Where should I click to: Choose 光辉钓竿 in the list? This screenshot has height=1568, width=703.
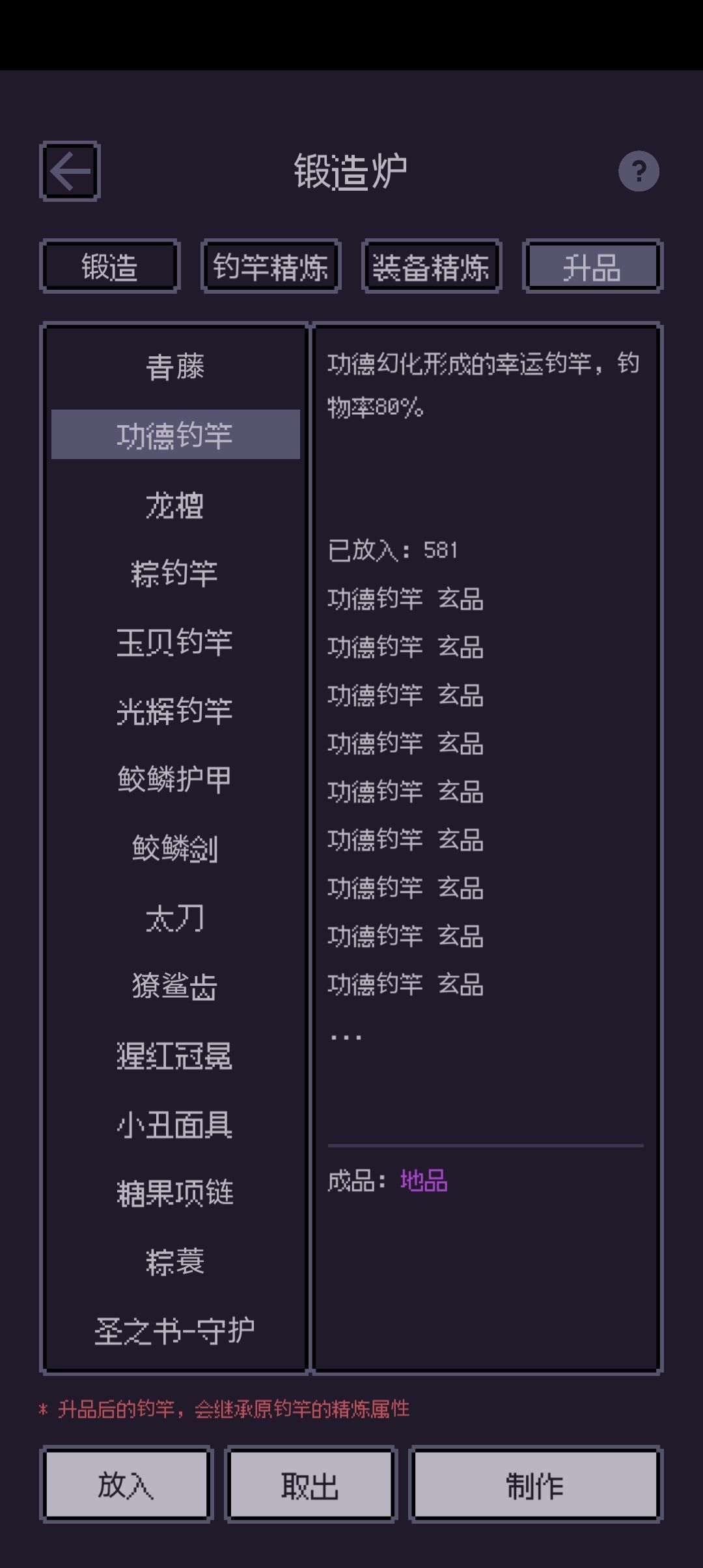pyautogui.click(x=176, y=710)
